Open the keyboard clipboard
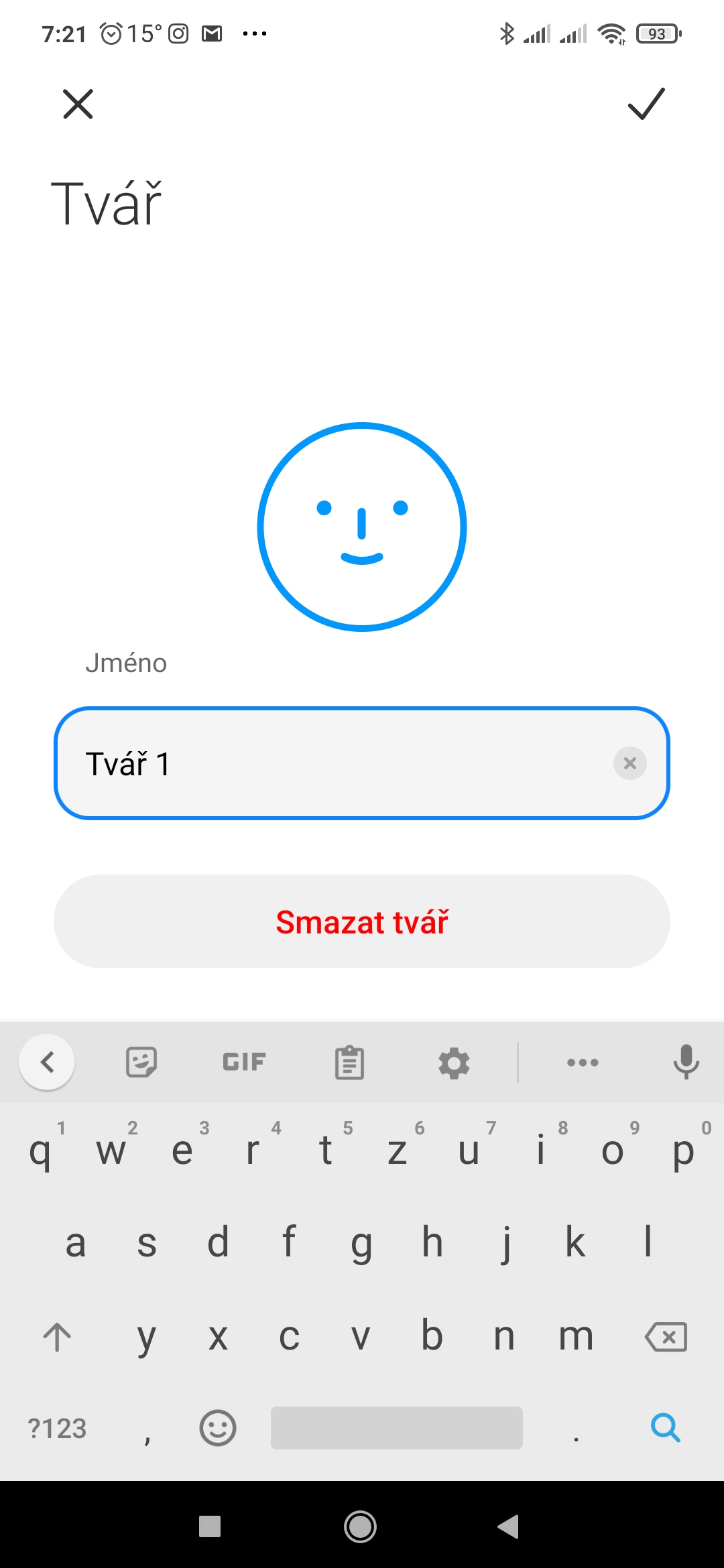The width and height of the screenshot is (724, 1568). (349, 1063)
